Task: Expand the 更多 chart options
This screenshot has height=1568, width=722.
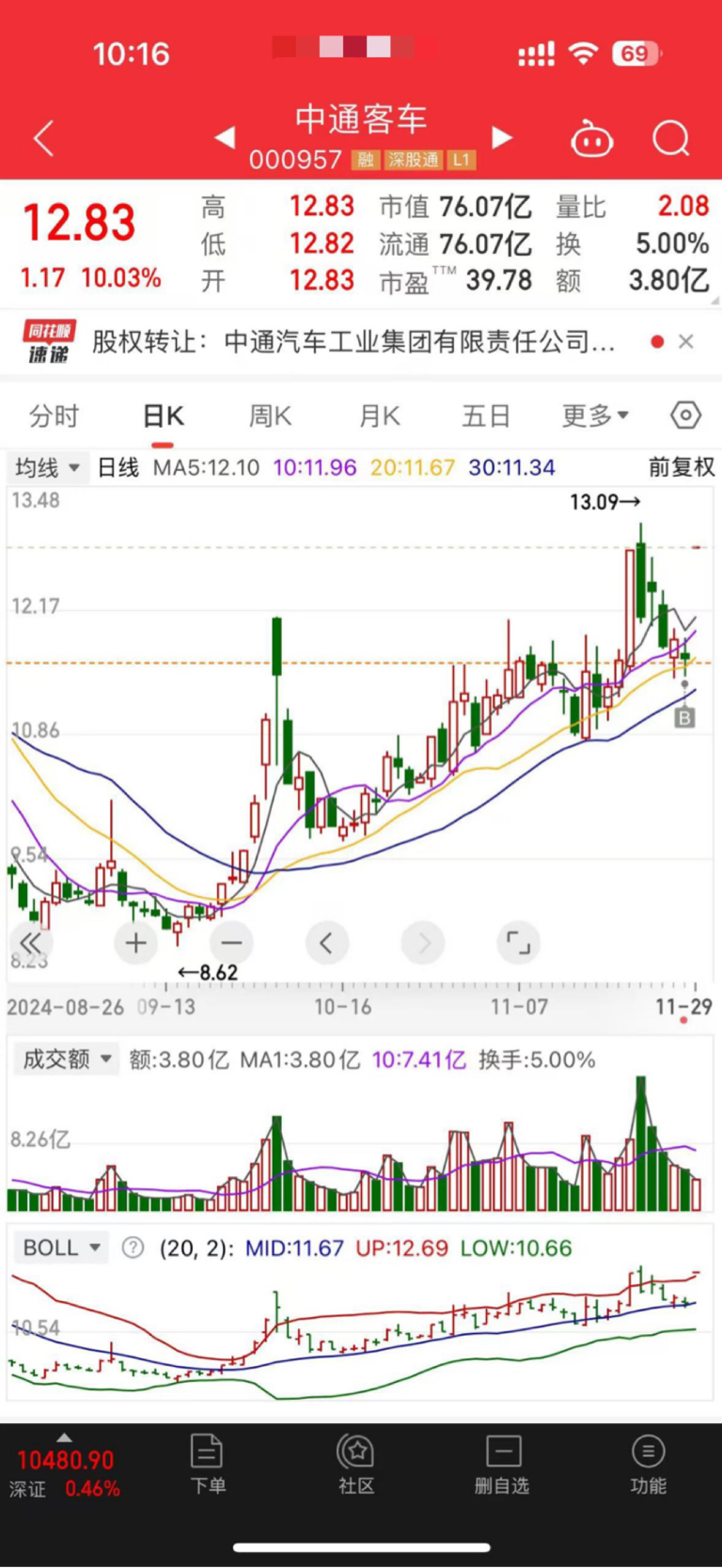Action: [x=595, y=416]
